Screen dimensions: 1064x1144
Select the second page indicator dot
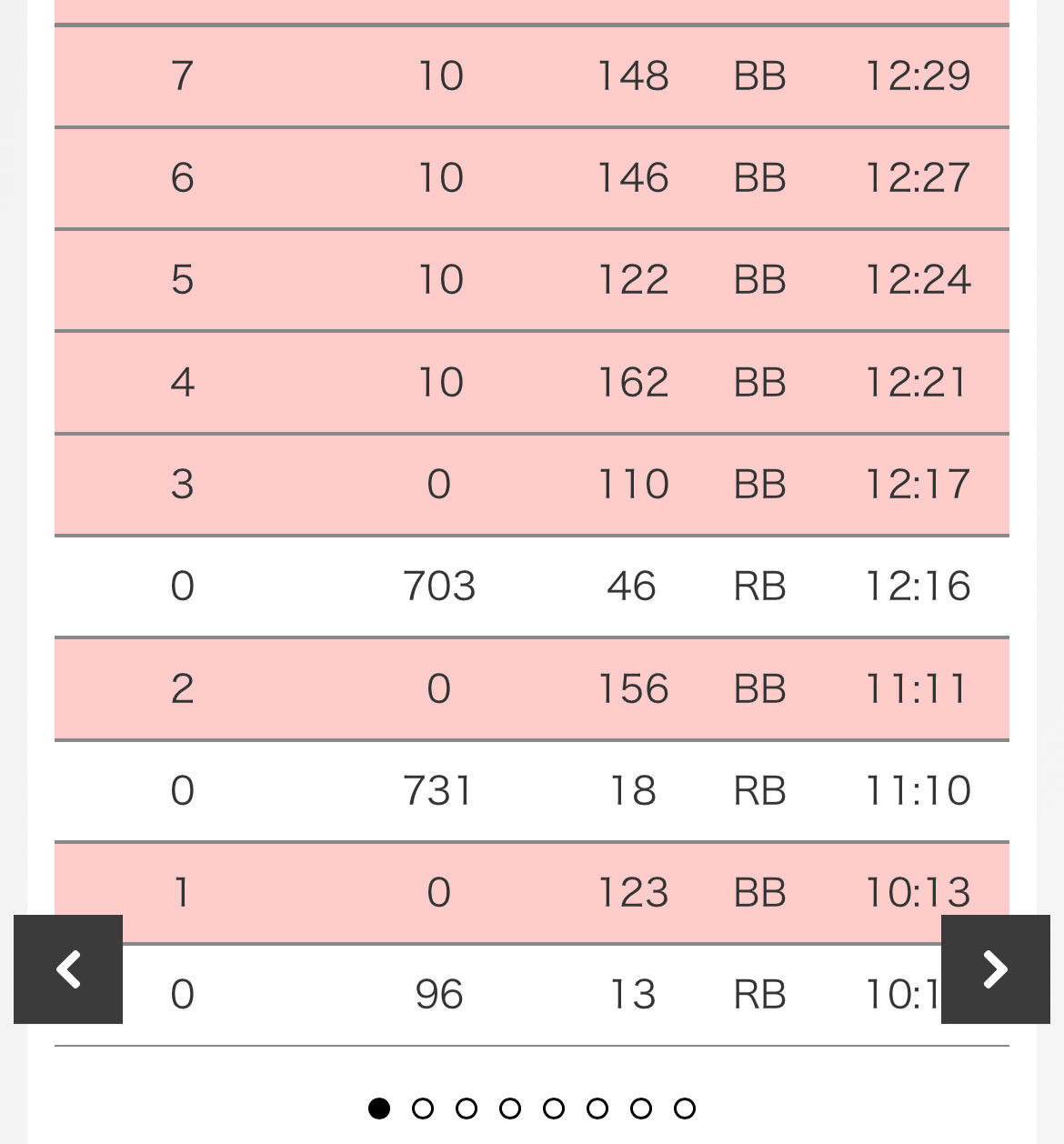point(423,1109)
